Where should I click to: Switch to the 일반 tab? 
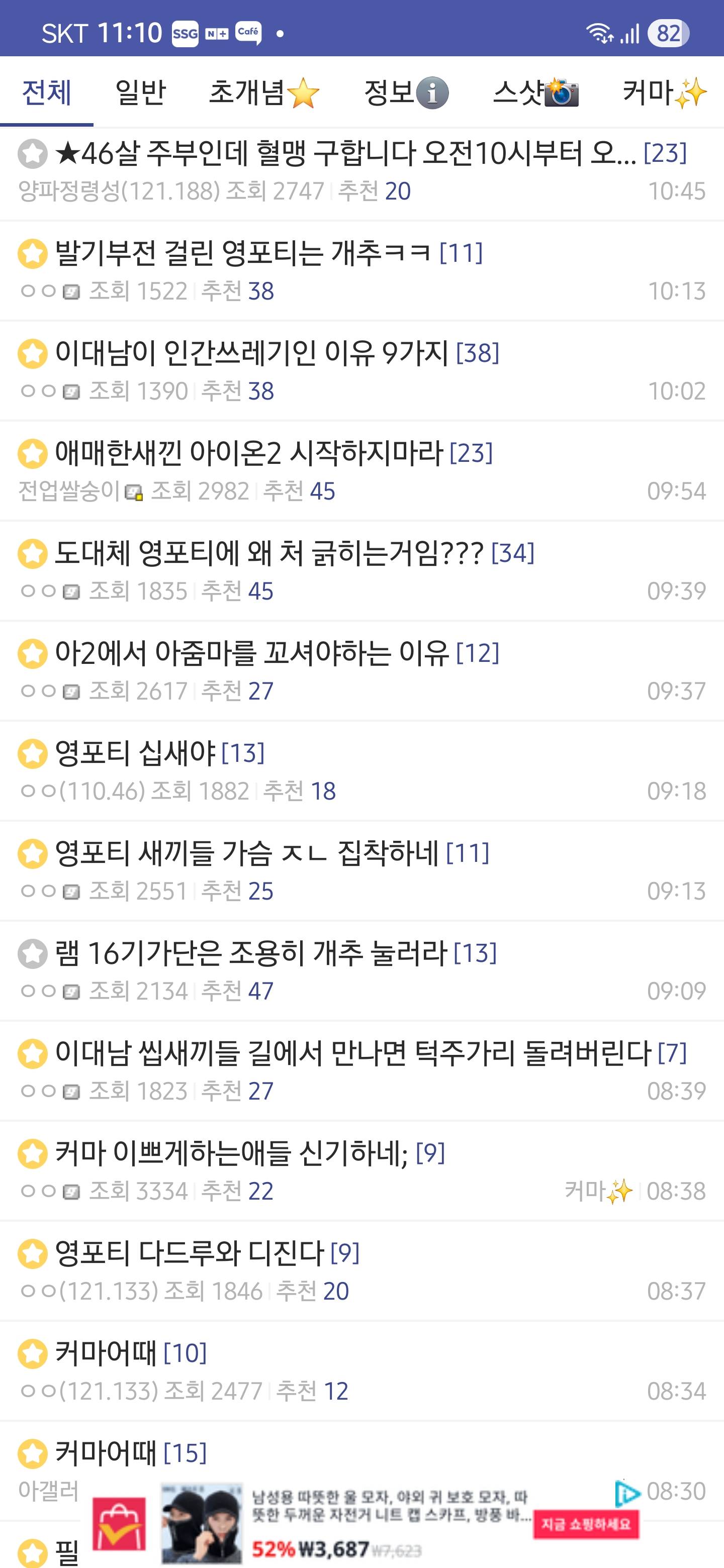pyautogui.click(x=140, y=92)
